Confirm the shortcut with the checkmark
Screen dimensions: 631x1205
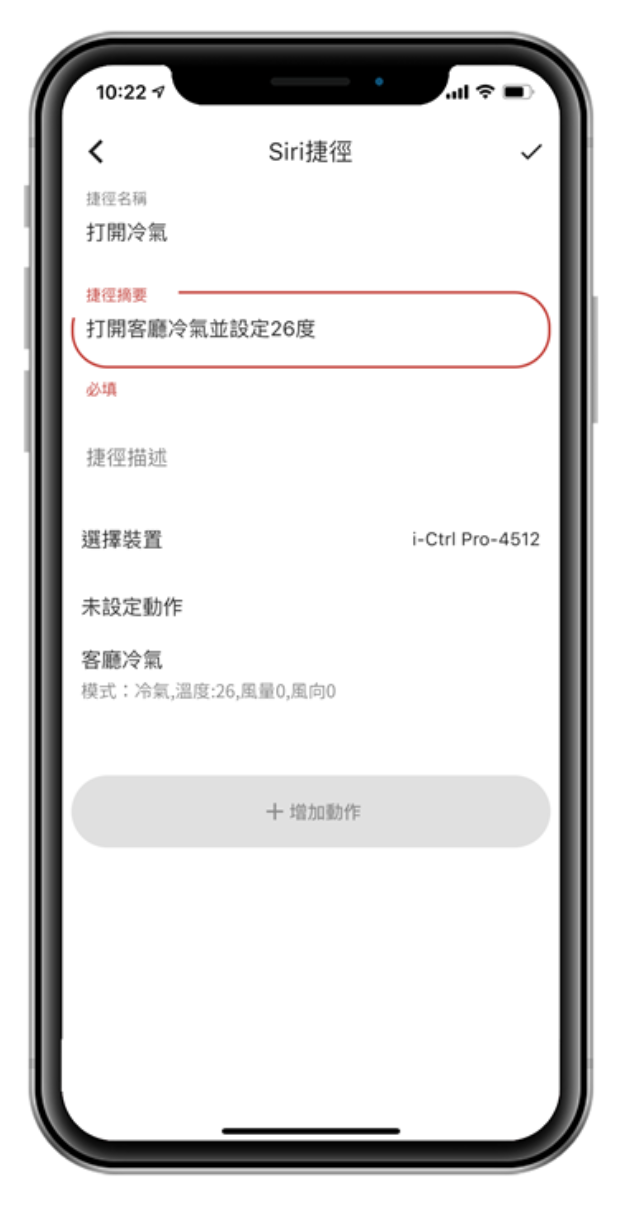point(531,152)
